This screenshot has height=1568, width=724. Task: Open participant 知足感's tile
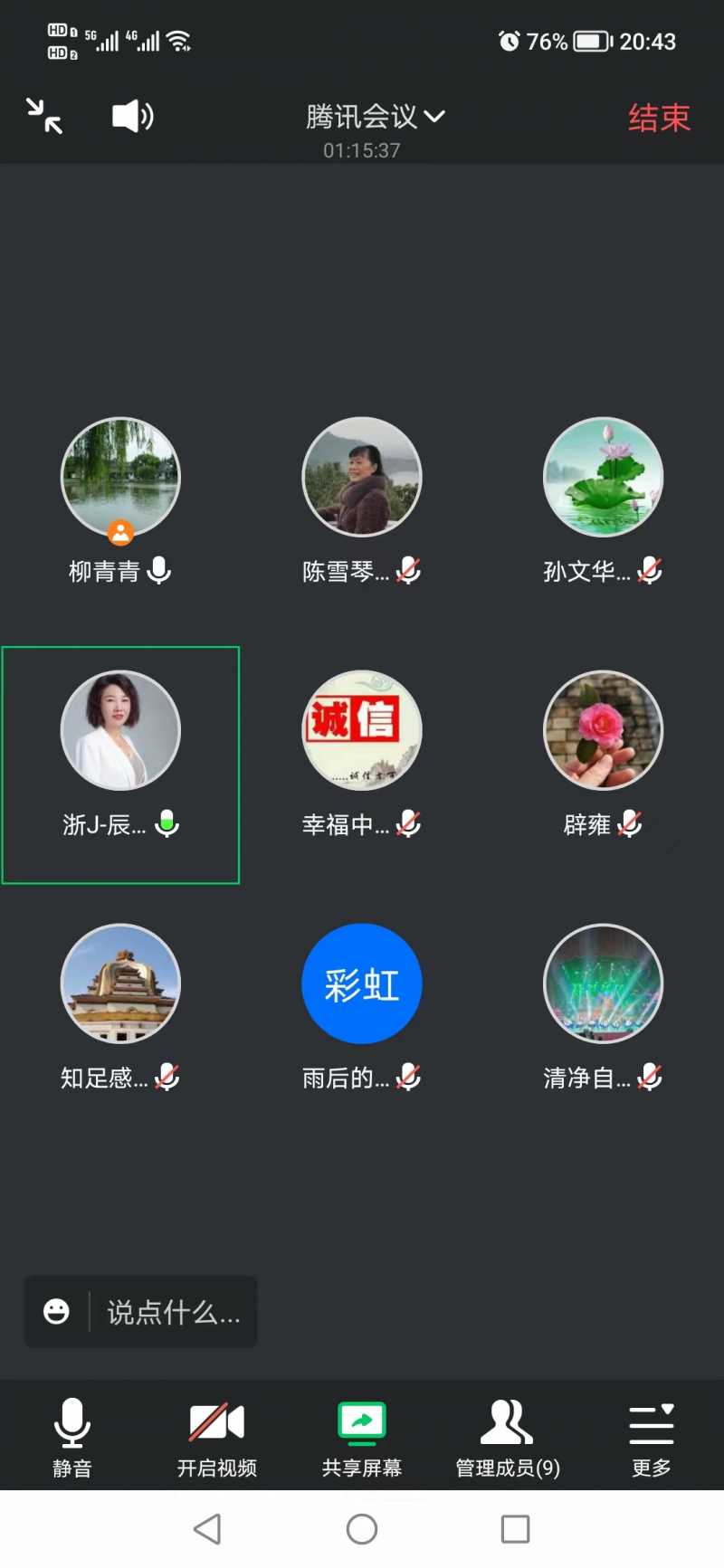(120, 984)
